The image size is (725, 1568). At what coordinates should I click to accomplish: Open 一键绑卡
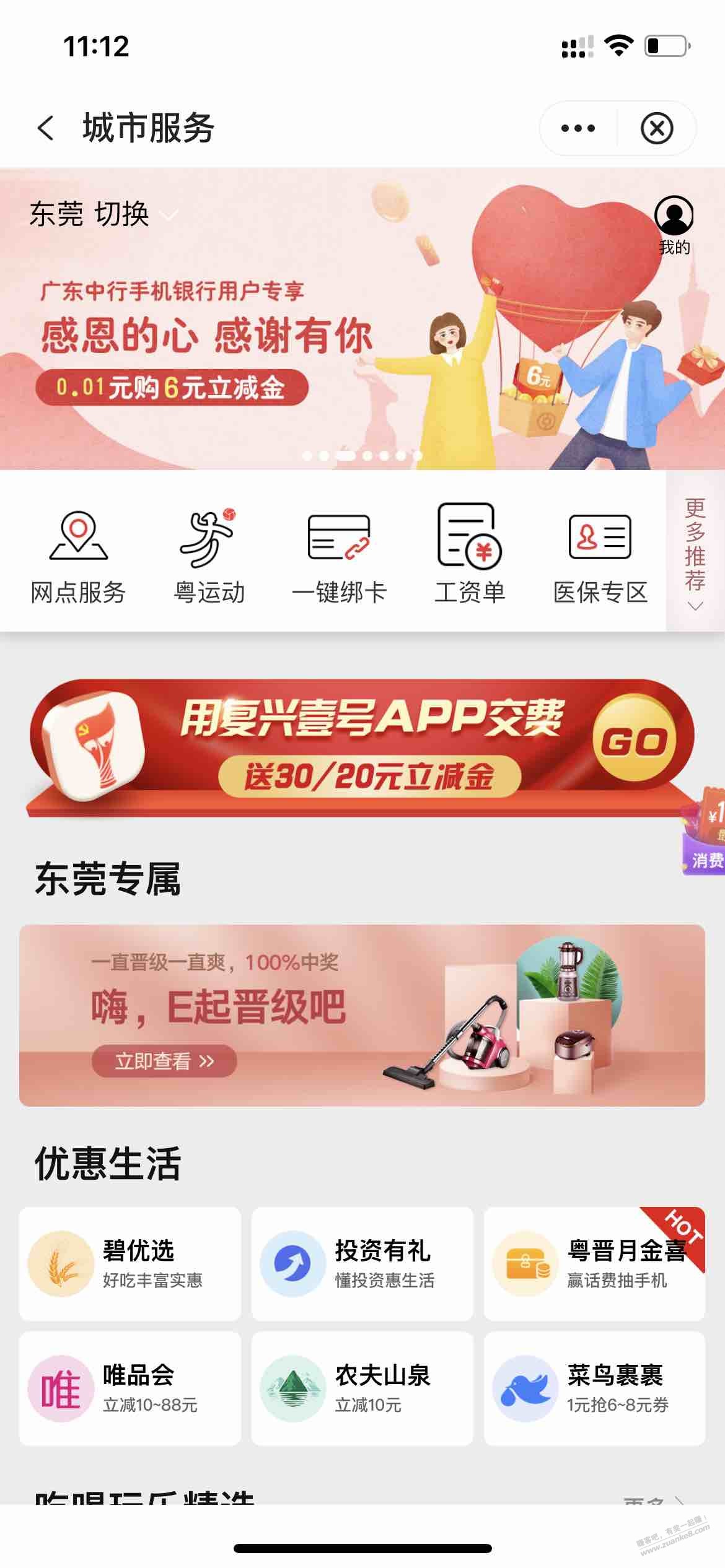pos(339,555)
